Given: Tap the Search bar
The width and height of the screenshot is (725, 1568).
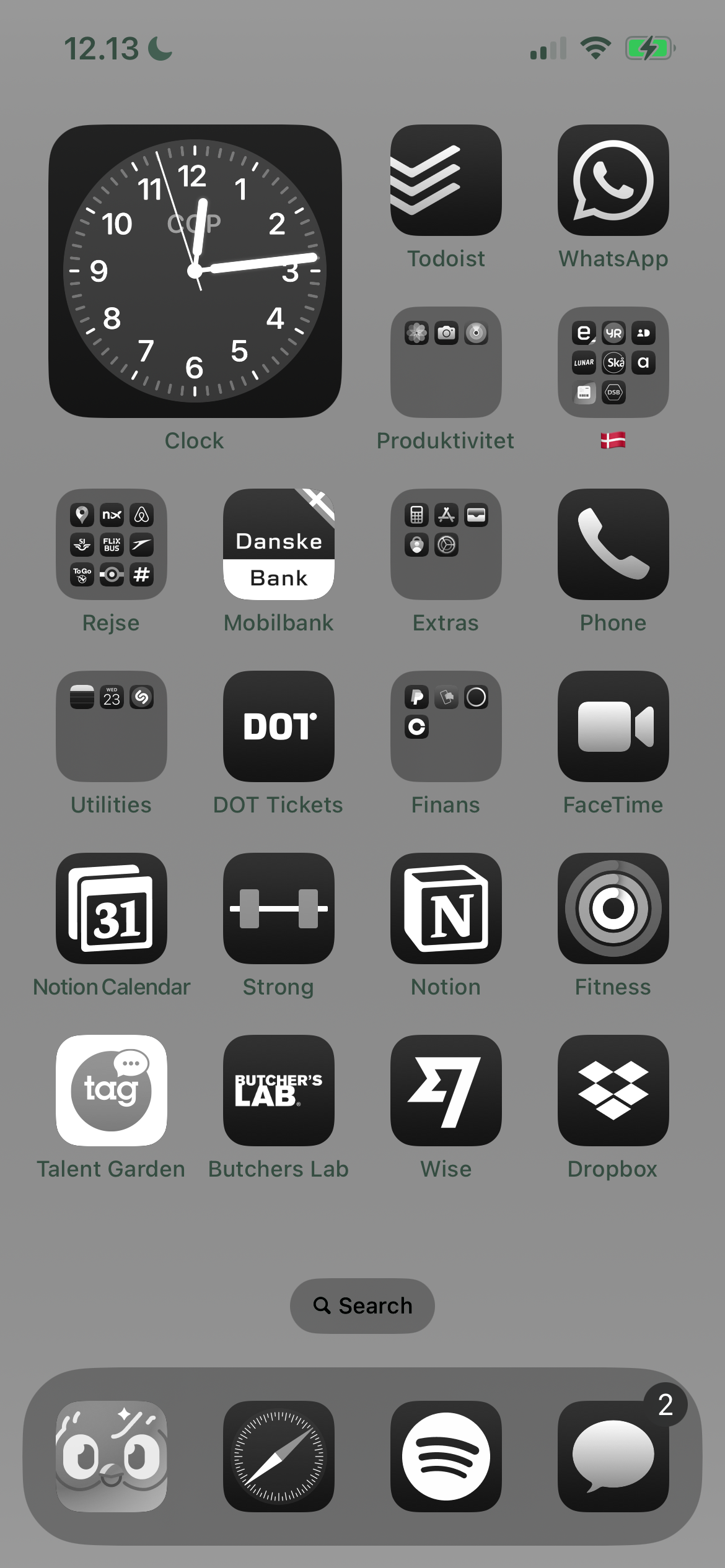Looking at the screenshot, I should click(362, 1305).
